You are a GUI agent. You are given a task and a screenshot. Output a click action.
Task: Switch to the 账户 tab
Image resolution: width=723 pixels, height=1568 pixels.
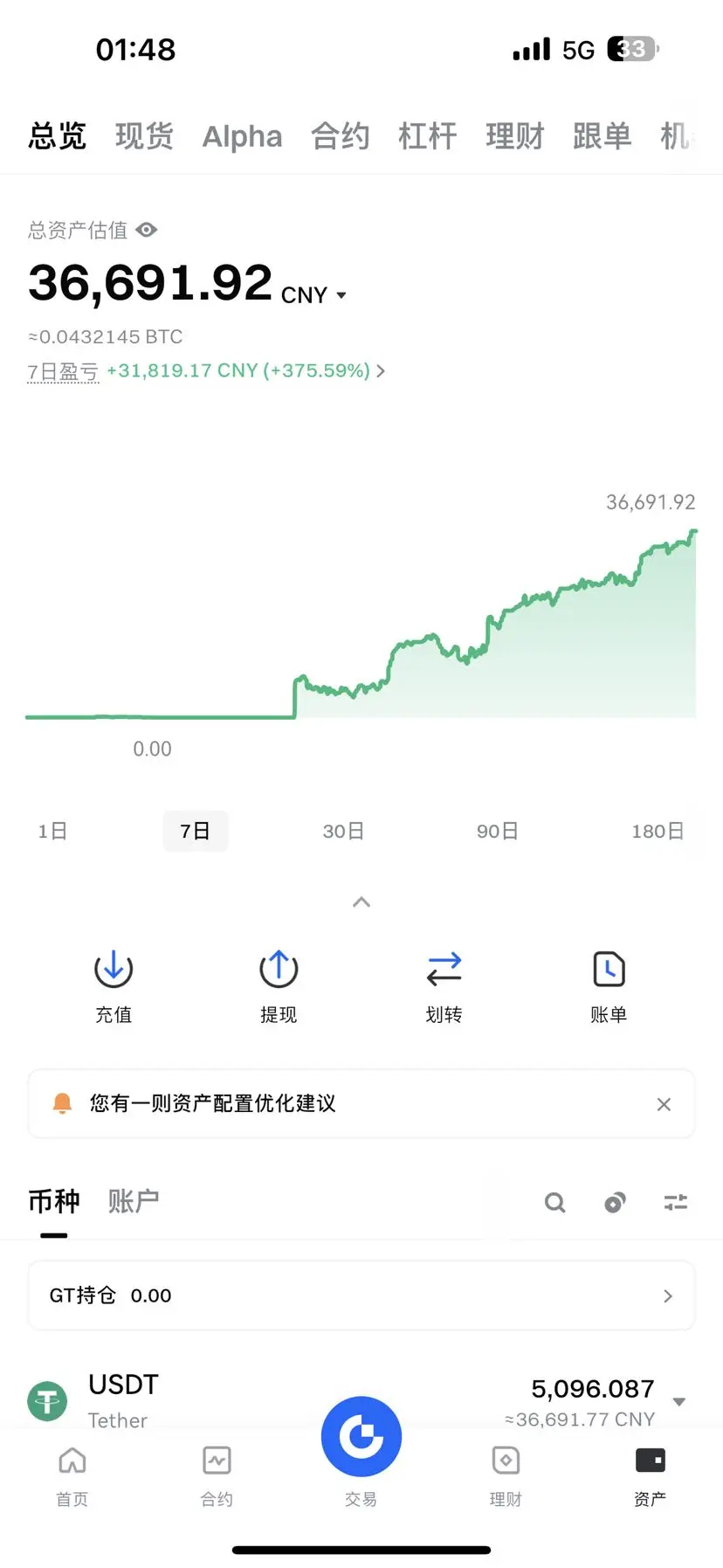[134, 1201]
